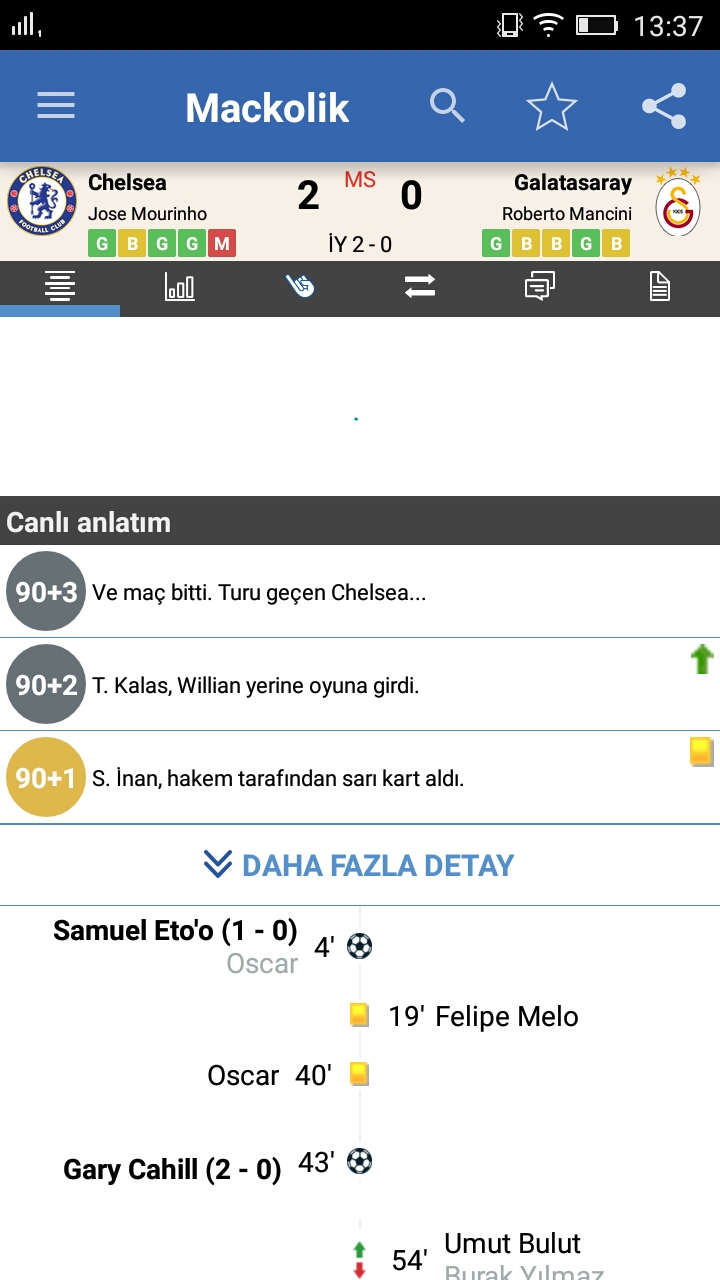Open the document details tab
Viewport: 720px width, 1280px height.
(x=660, y=288)
